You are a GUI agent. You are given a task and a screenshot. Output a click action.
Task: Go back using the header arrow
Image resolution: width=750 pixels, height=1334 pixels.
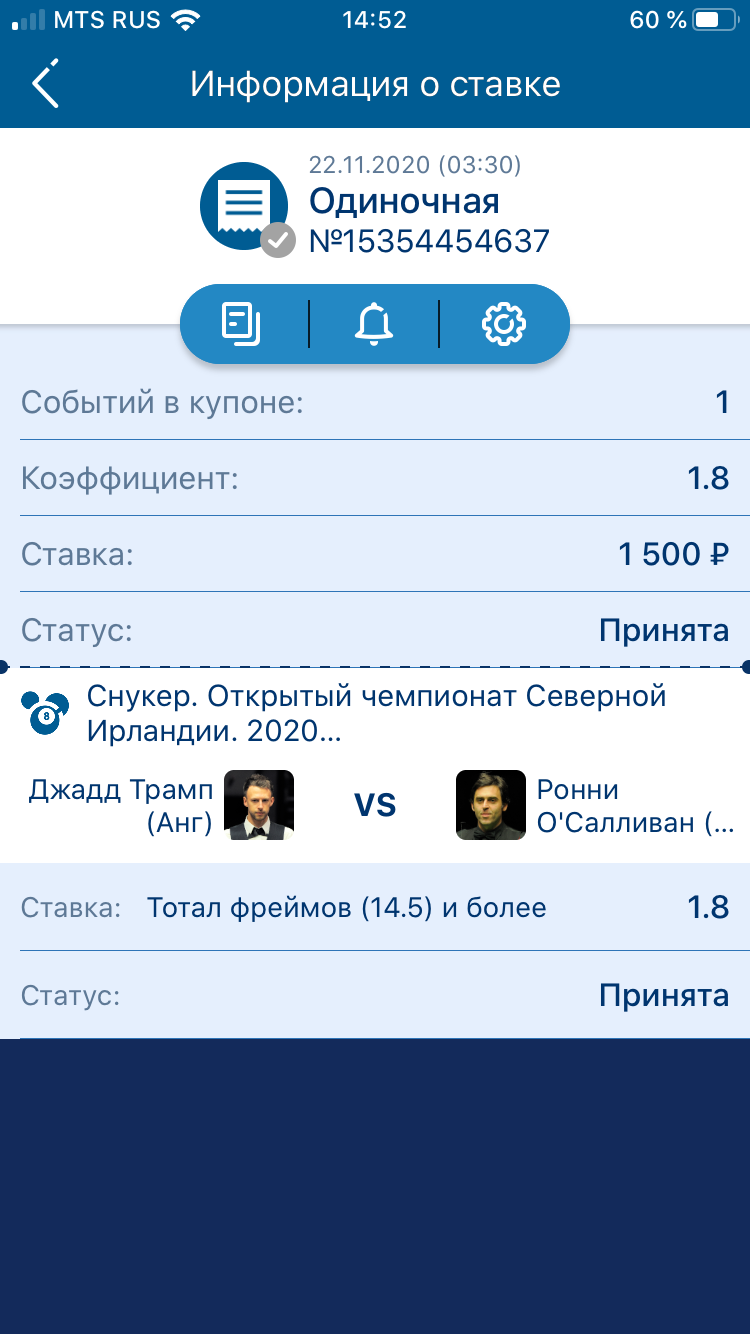tap(46, 84)
